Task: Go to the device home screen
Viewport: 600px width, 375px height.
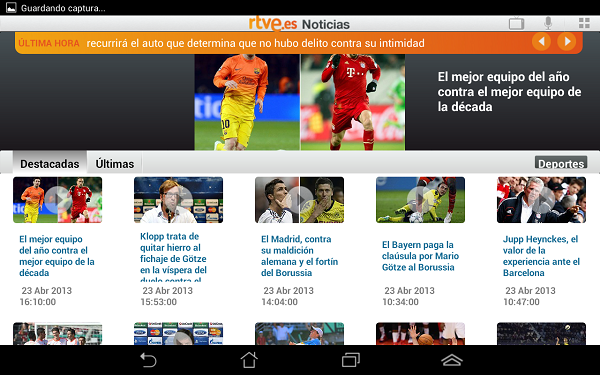Action: point(249,360)
